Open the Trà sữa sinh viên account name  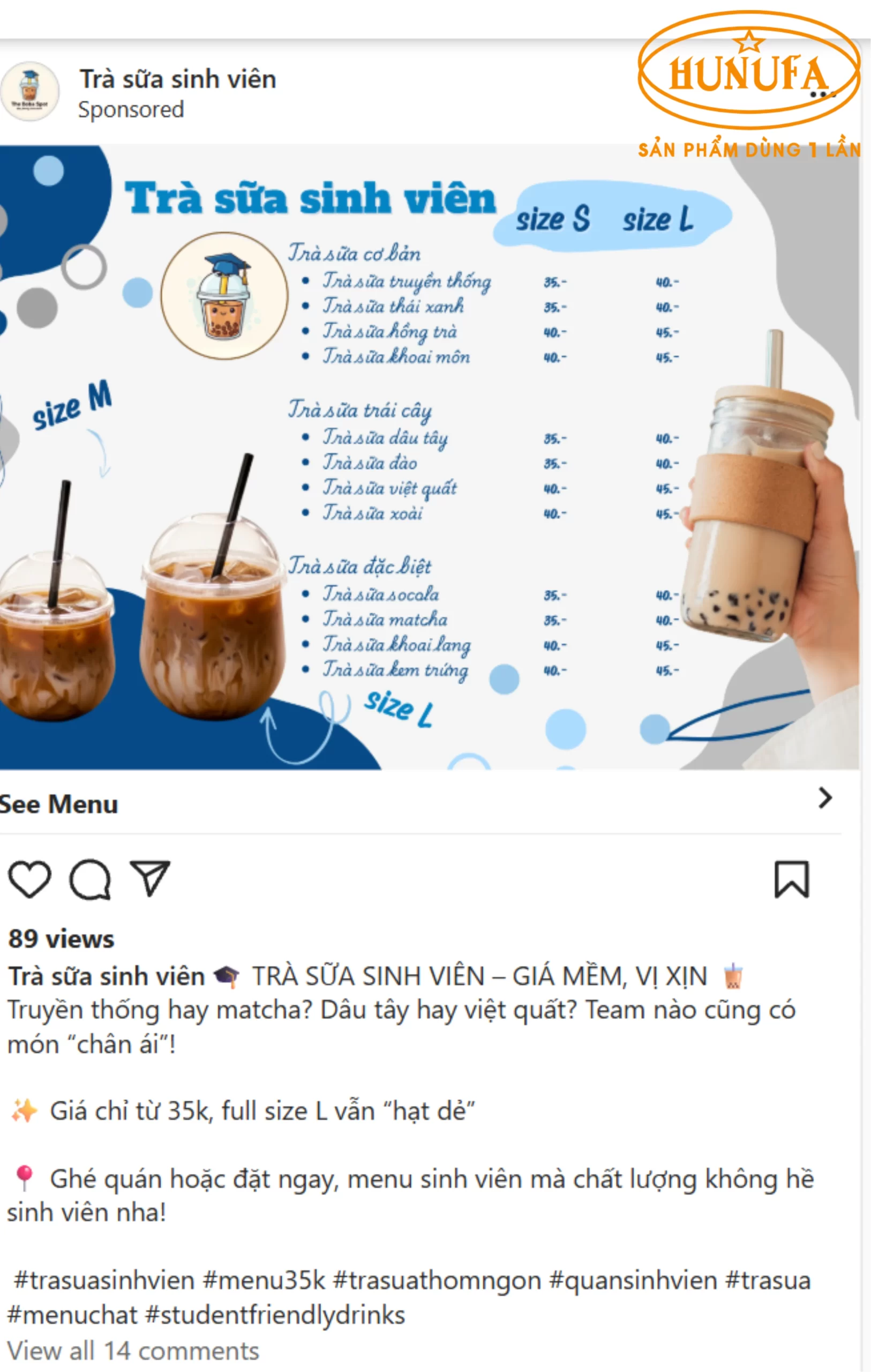(x=178, y=79)
